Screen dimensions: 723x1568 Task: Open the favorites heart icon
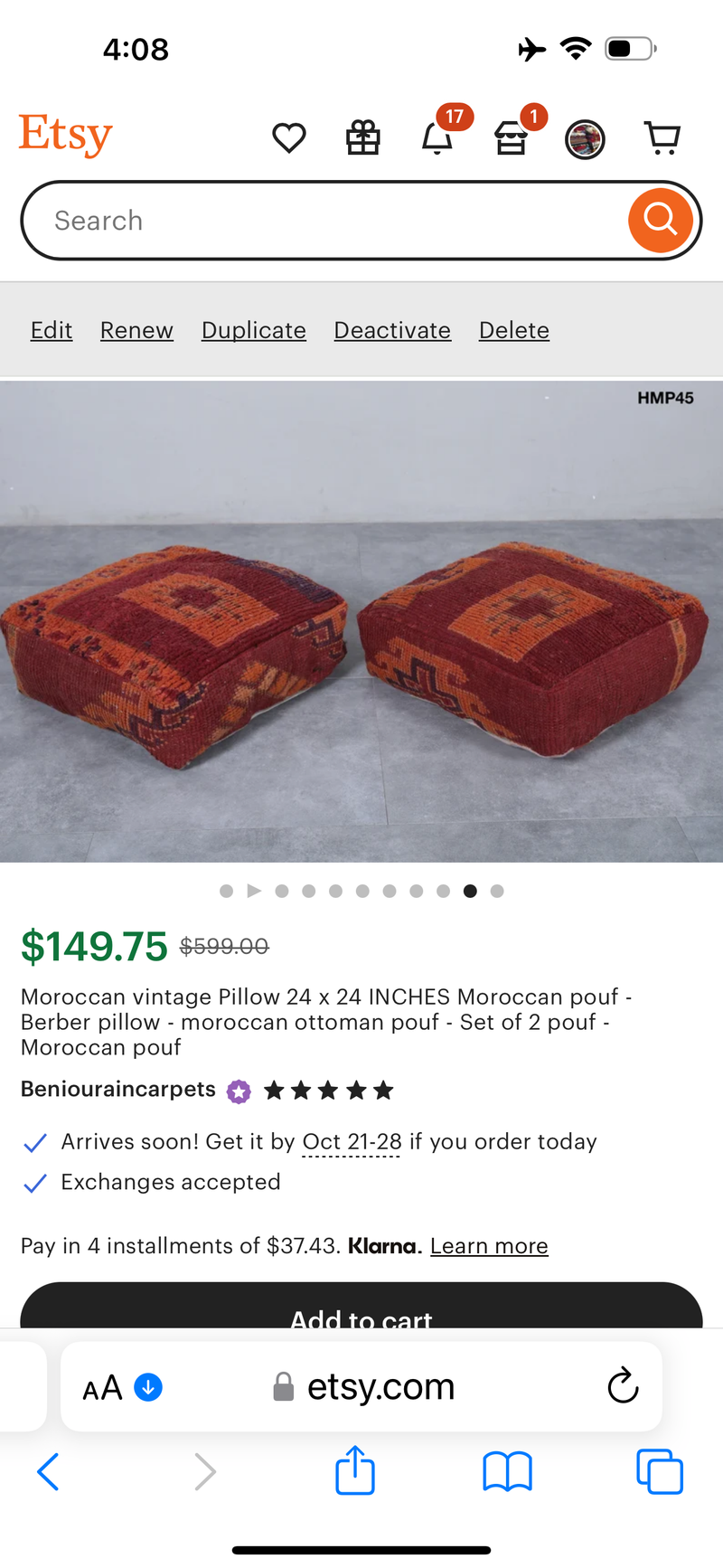[289, 138]
